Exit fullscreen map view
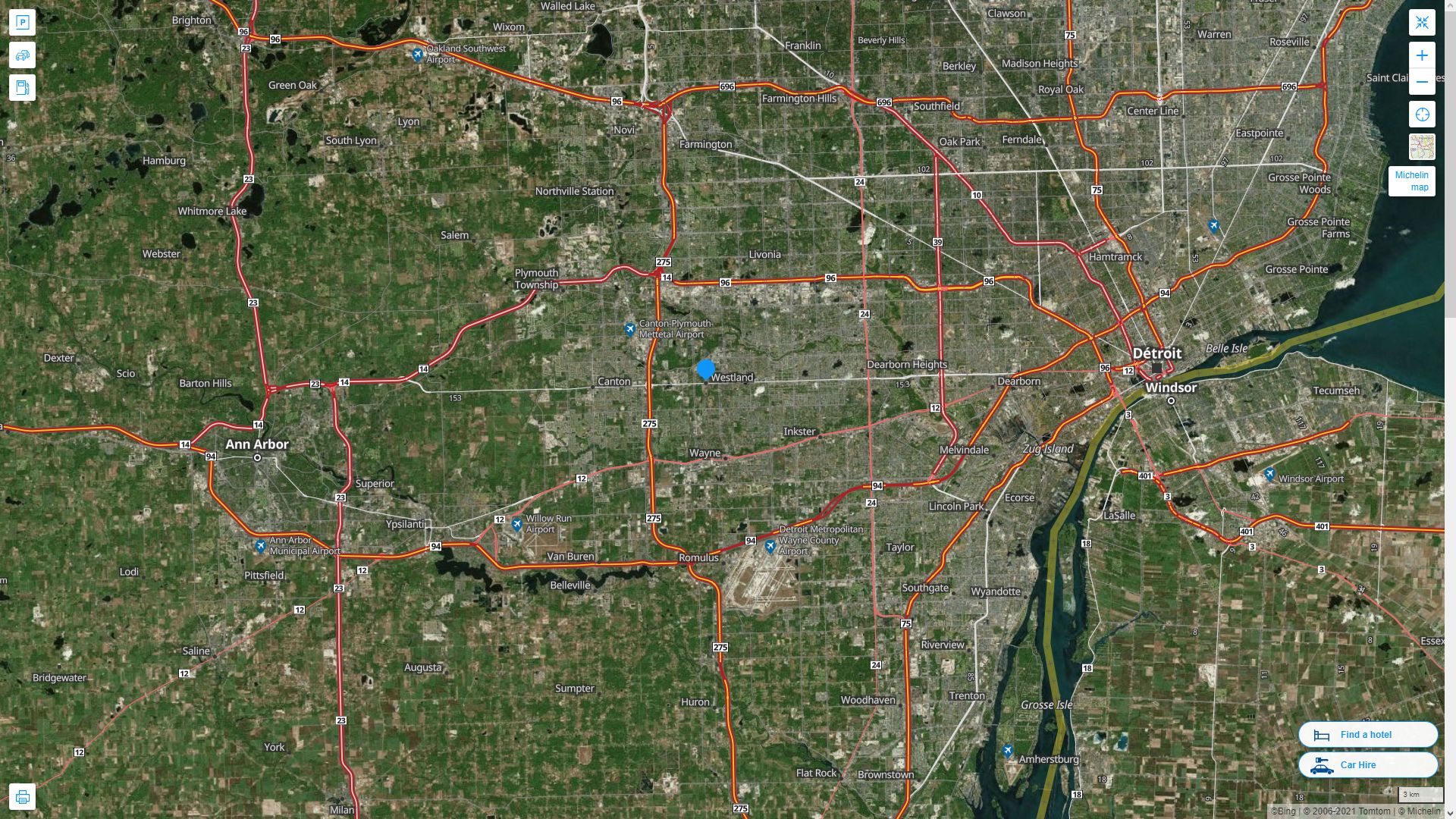This screenshot has width=1456, height=819. (x=1422, y=22)
